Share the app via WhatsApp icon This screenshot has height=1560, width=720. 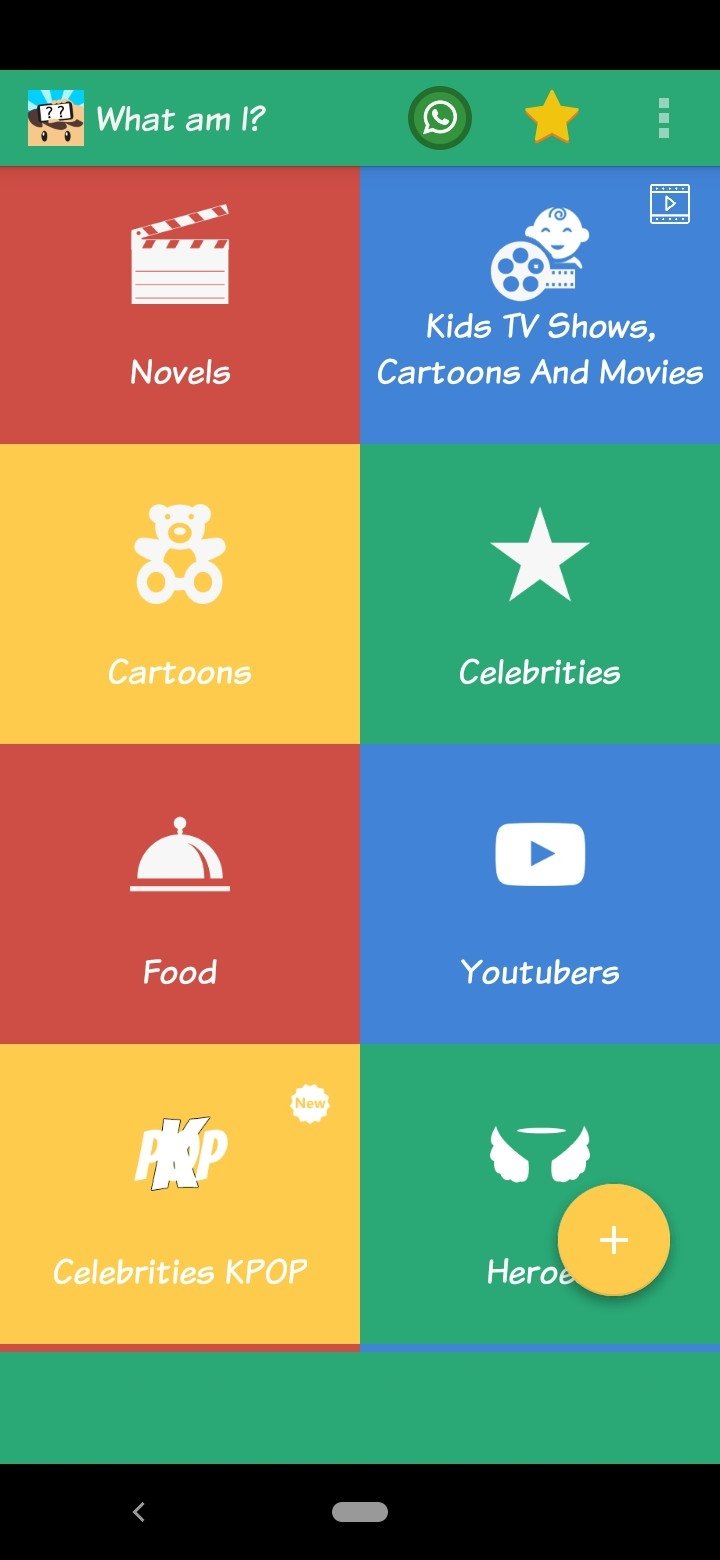[x=439, y=118]
